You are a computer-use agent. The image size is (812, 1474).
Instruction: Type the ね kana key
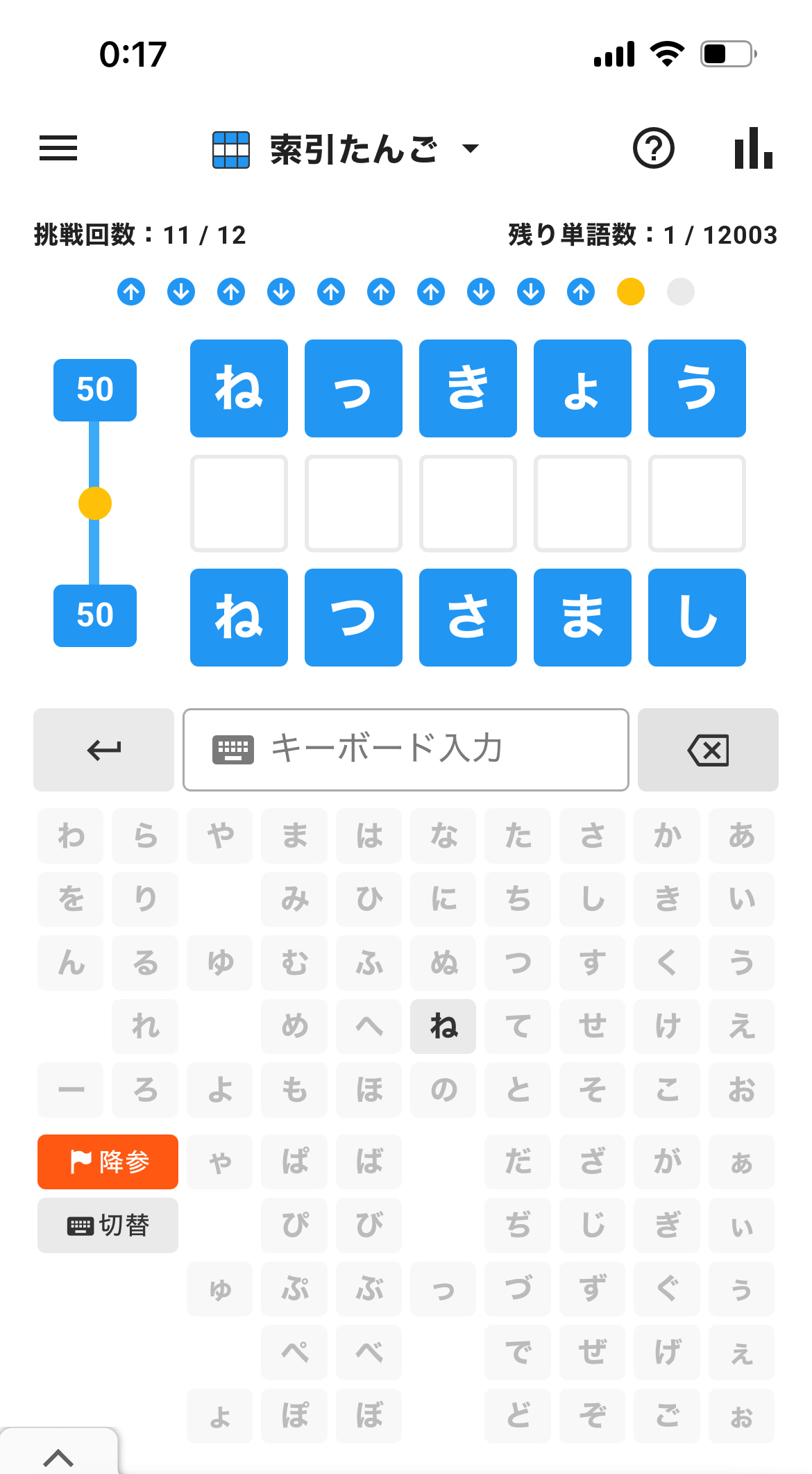point(443,1026)
